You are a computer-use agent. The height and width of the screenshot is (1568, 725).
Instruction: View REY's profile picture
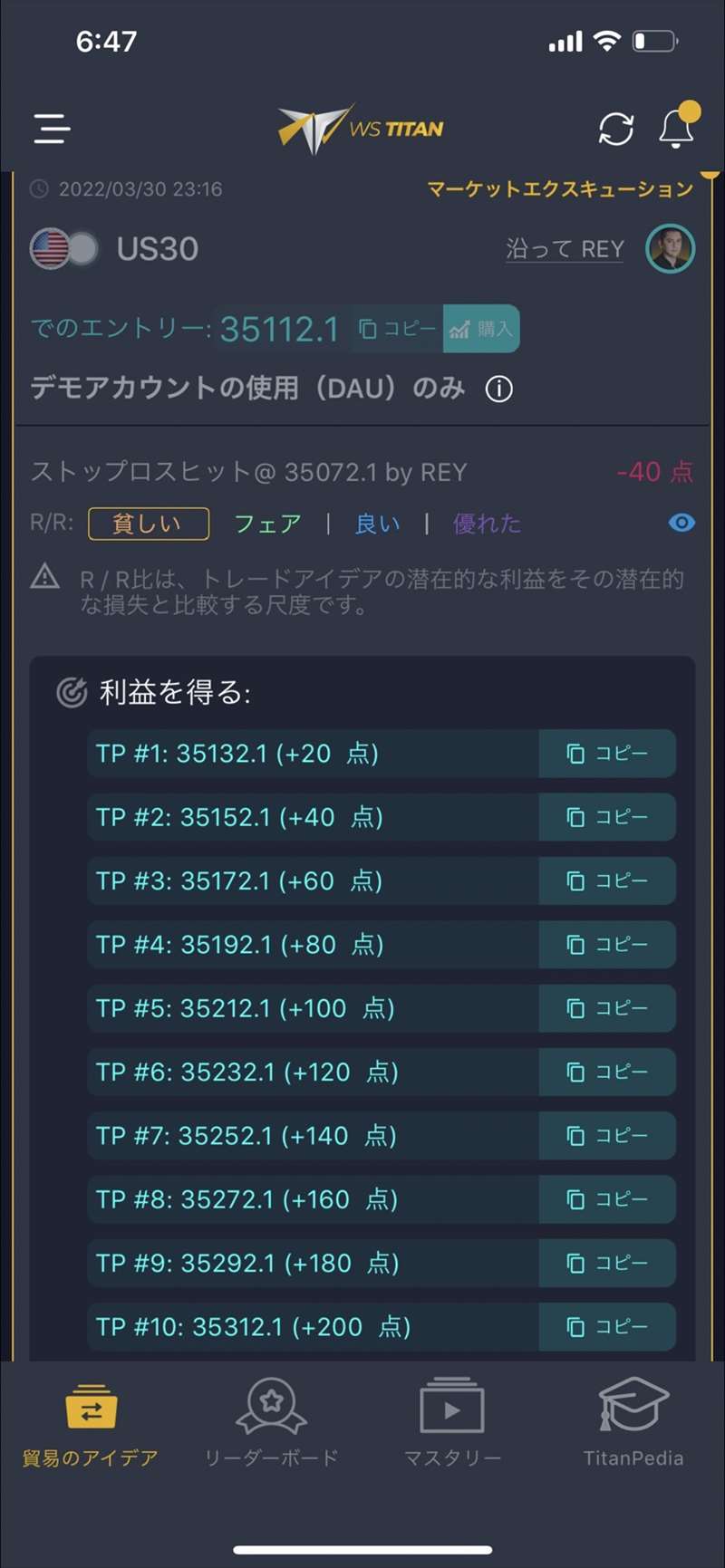671,248
